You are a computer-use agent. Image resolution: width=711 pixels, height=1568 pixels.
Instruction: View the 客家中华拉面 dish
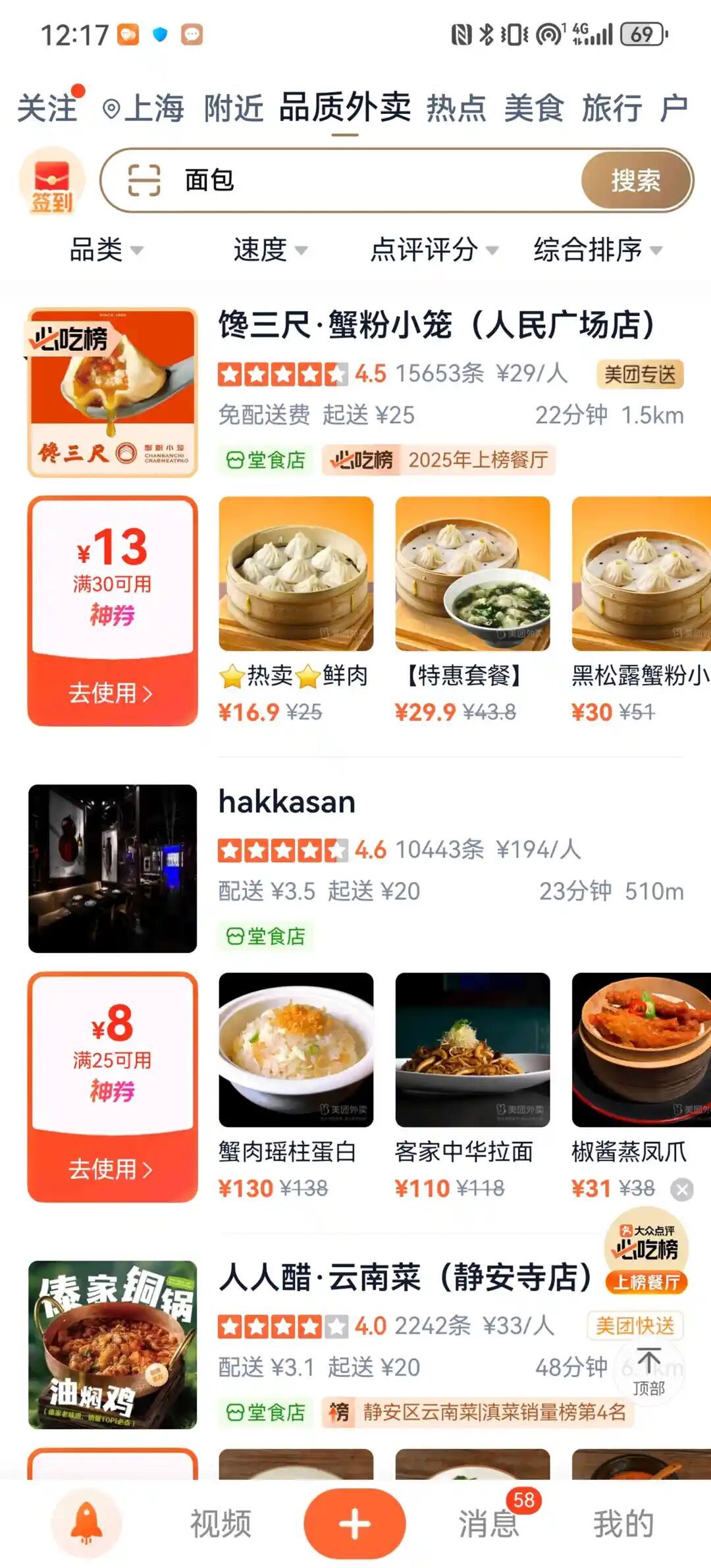(472, 1051)
